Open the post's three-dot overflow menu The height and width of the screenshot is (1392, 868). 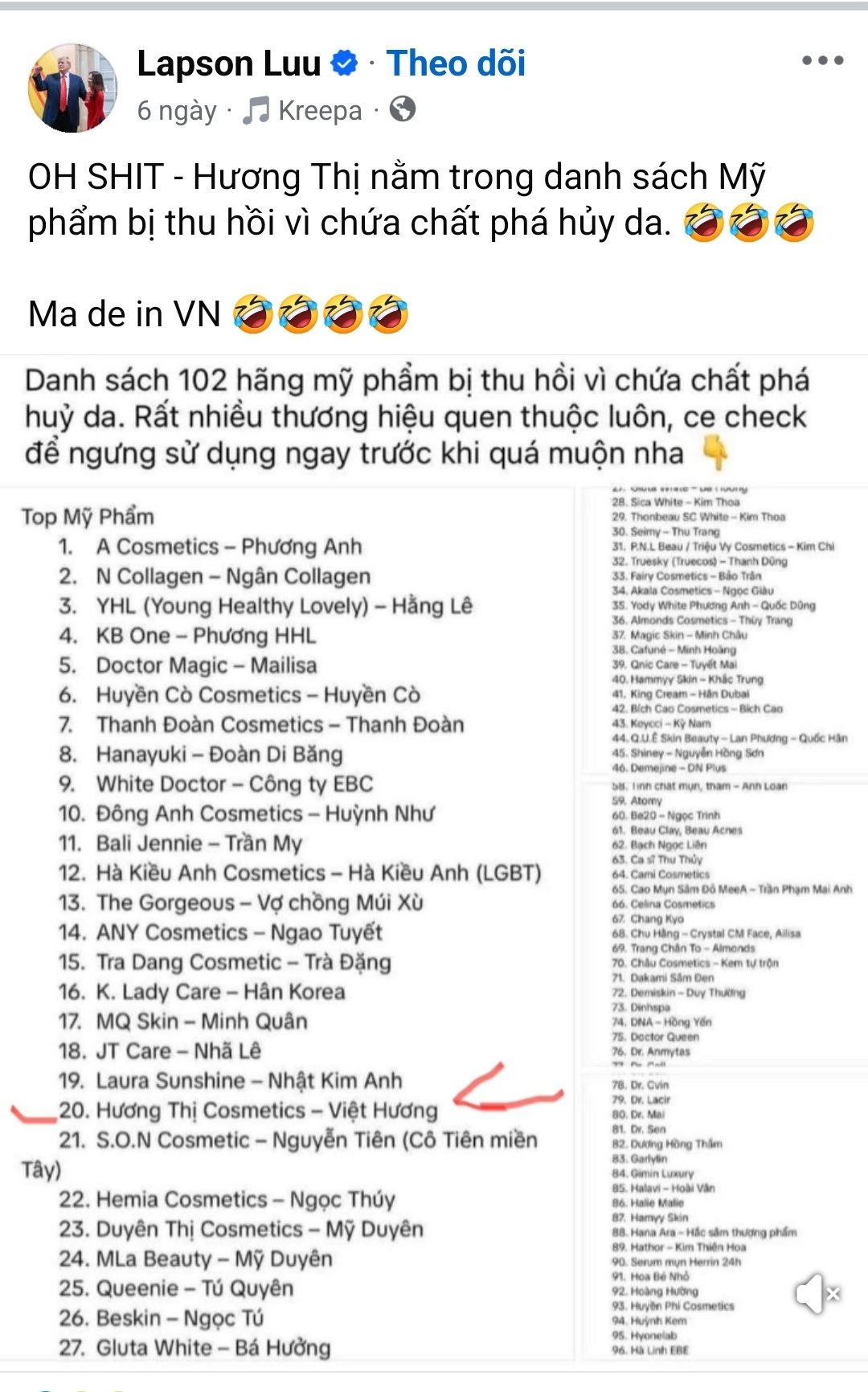coord(822,61)
